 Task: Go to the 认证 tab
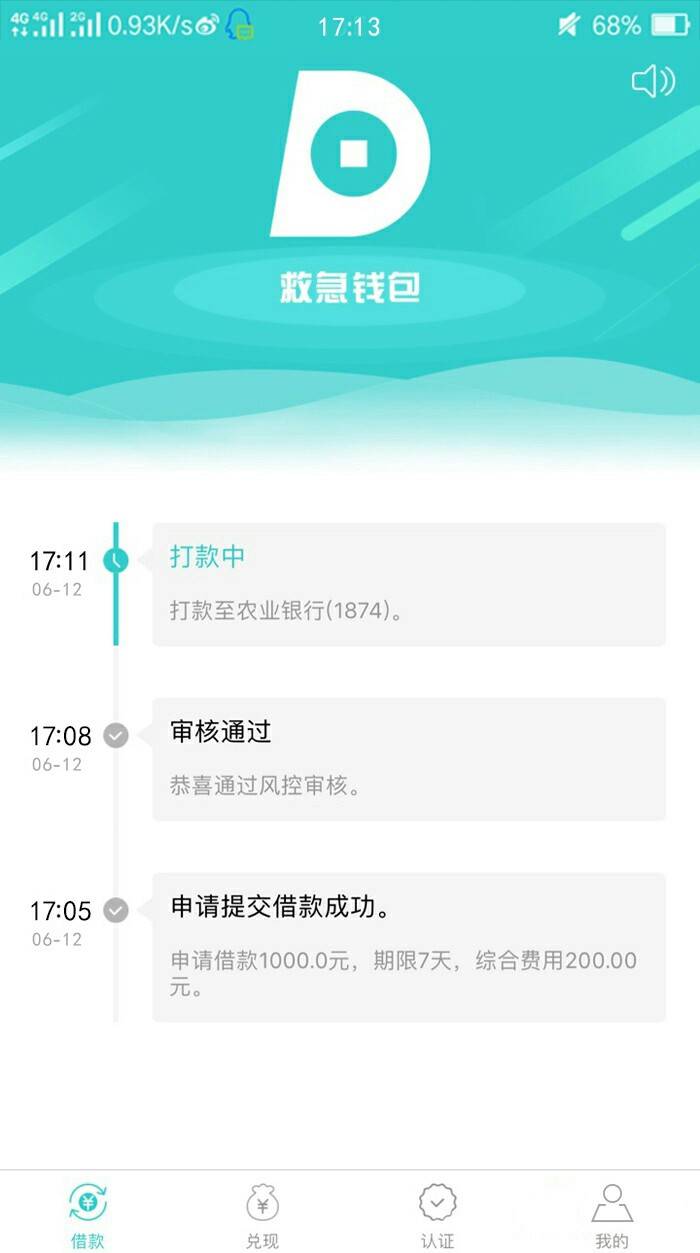(x=437, y=1214)
